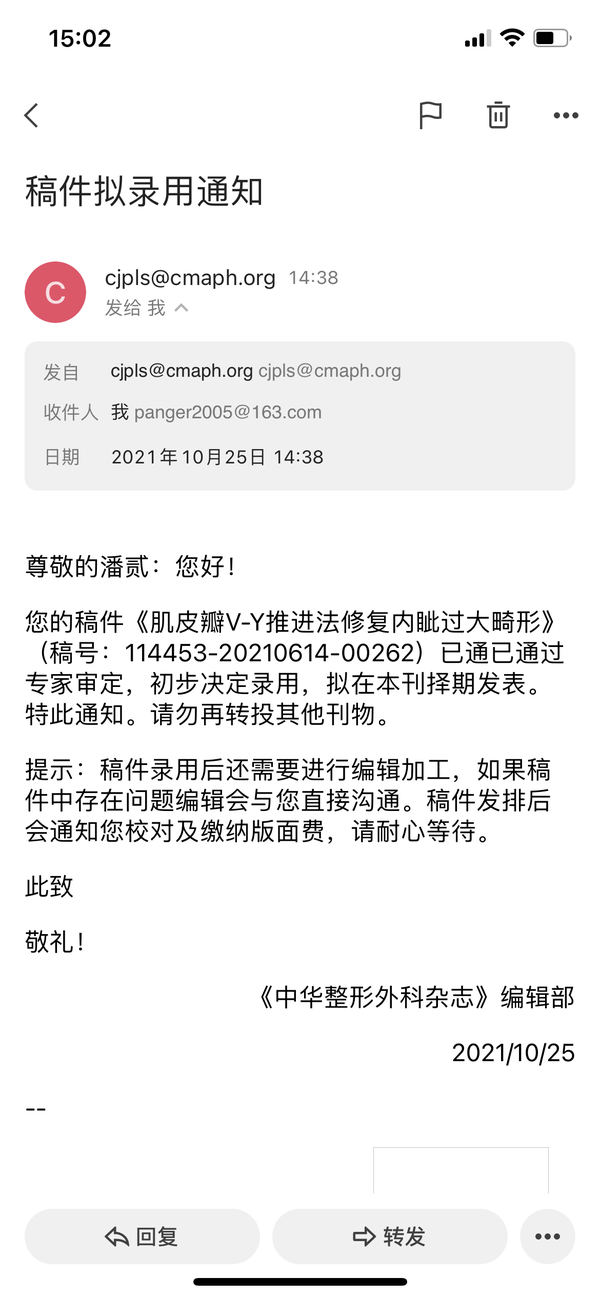The width and height of the screenshot is (600, 1298).
Task: Delete this email with the trash icon
Action: pyautogui.click(x=497, y=116)
